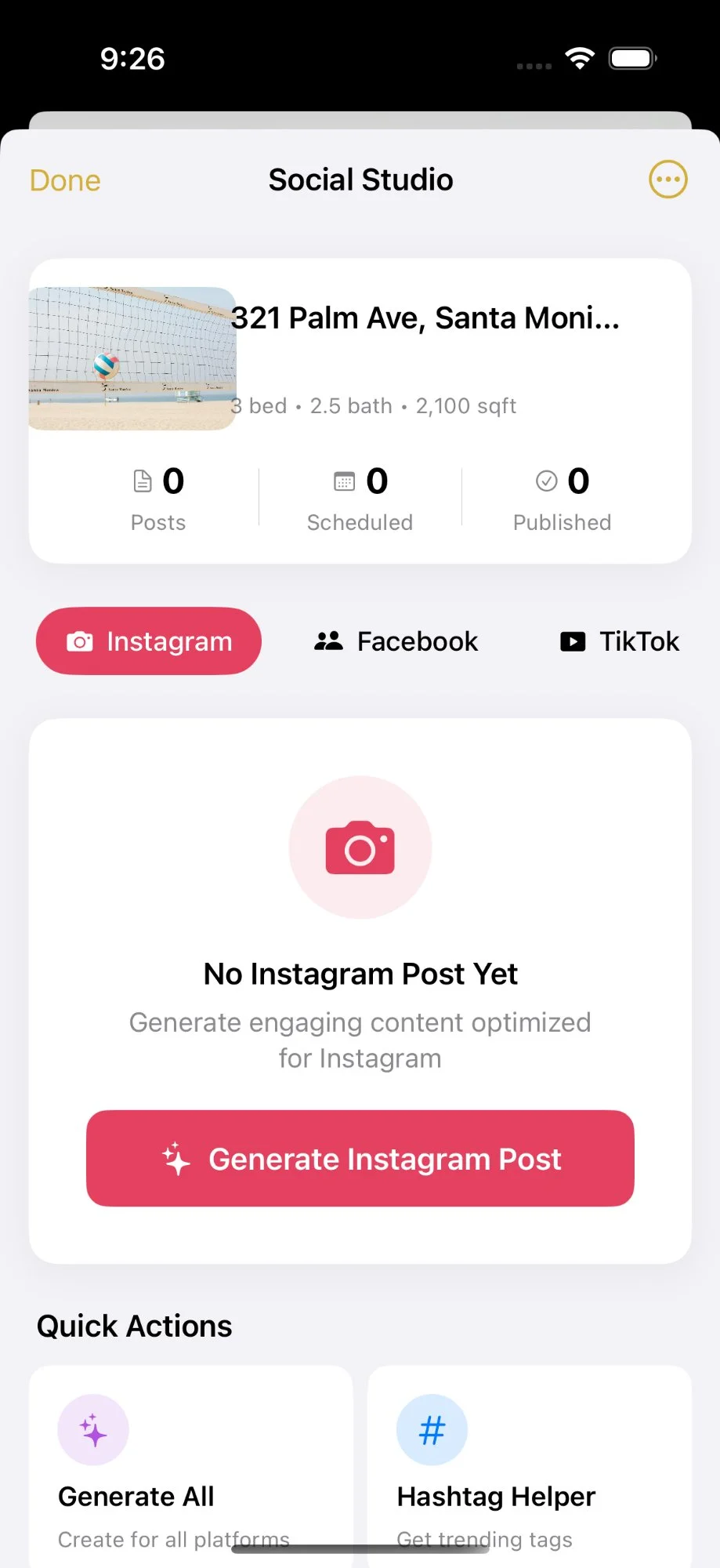Click the camera icon on Instagram tab

[79, 641]
